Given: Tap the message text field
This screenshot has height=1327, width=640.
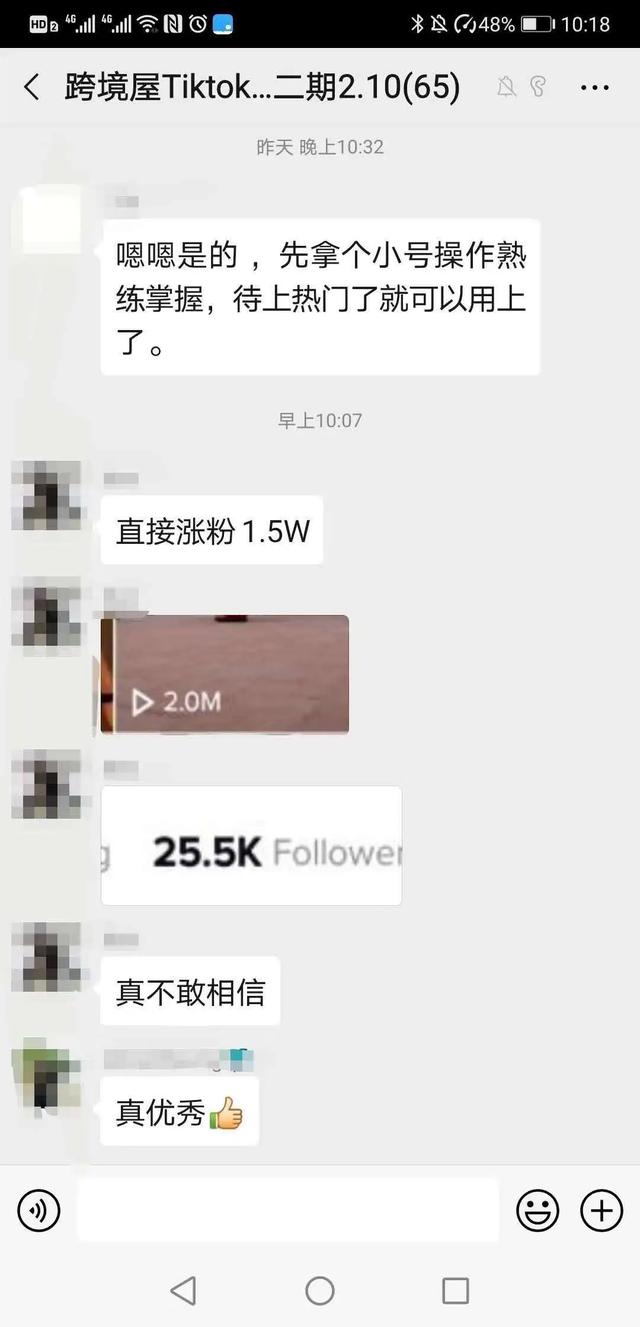Looking at the screenshot, I should point(288,1211).
